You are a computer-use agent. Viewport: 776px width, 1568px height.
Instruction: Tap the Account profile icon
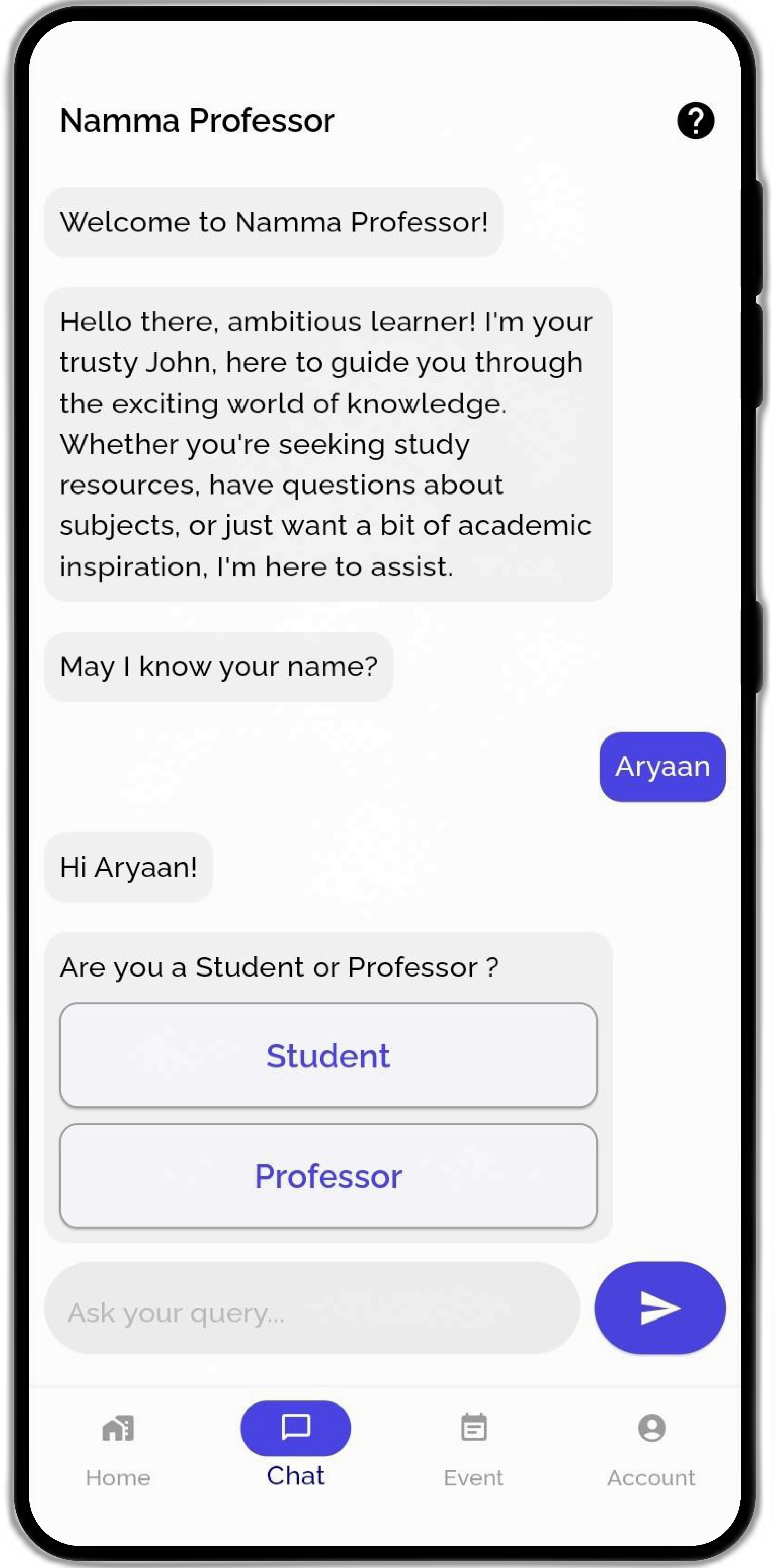651,1429
